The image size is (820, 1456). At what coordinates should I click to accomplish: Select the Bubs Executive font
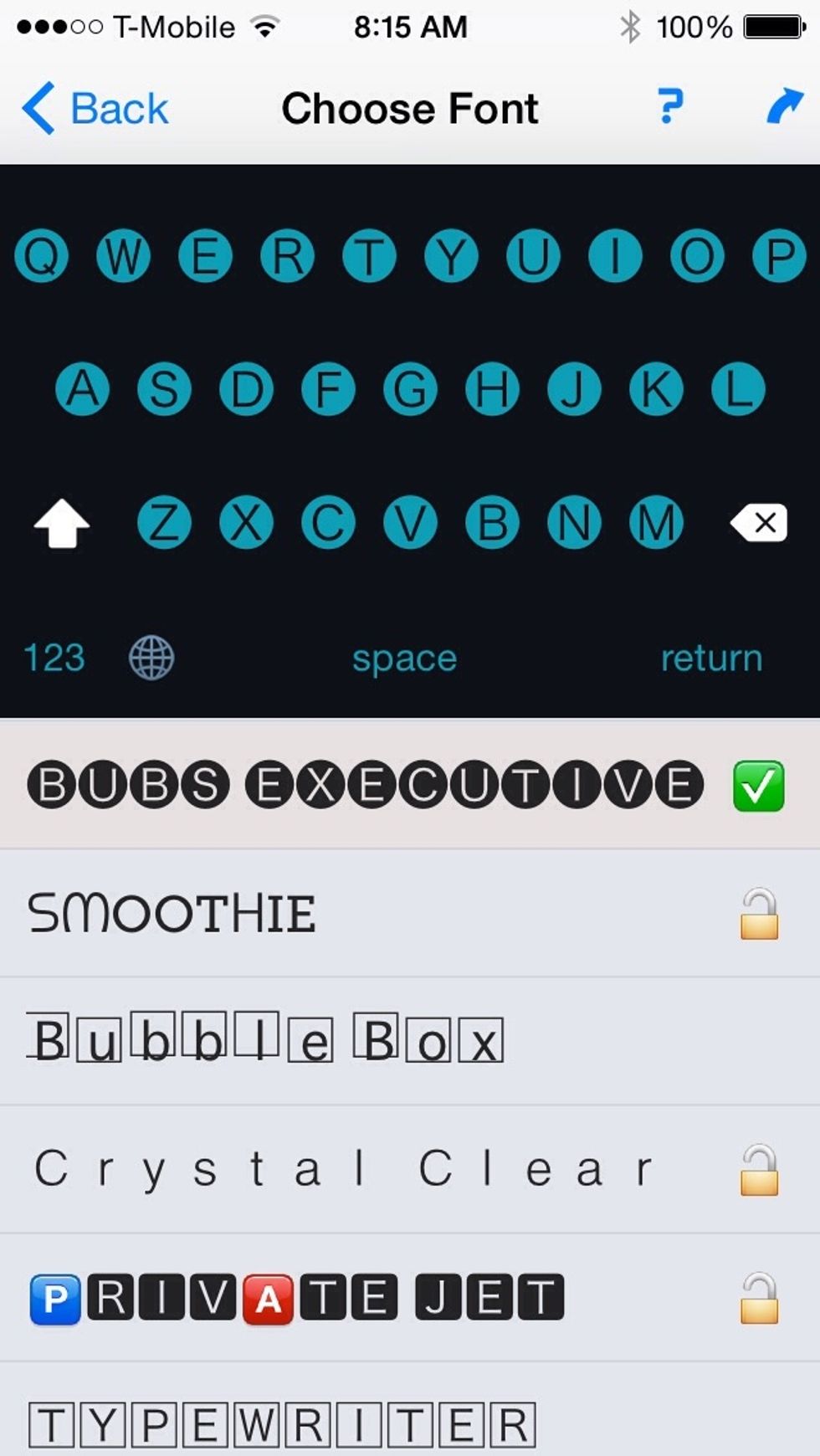[x=410, y=785]
